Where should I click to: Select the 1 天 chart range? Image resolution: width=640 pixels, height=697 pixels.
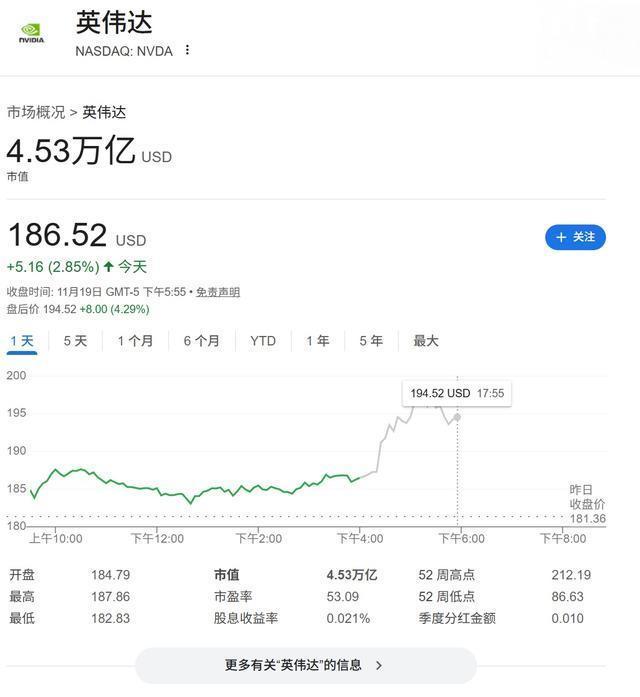[22, 341]
